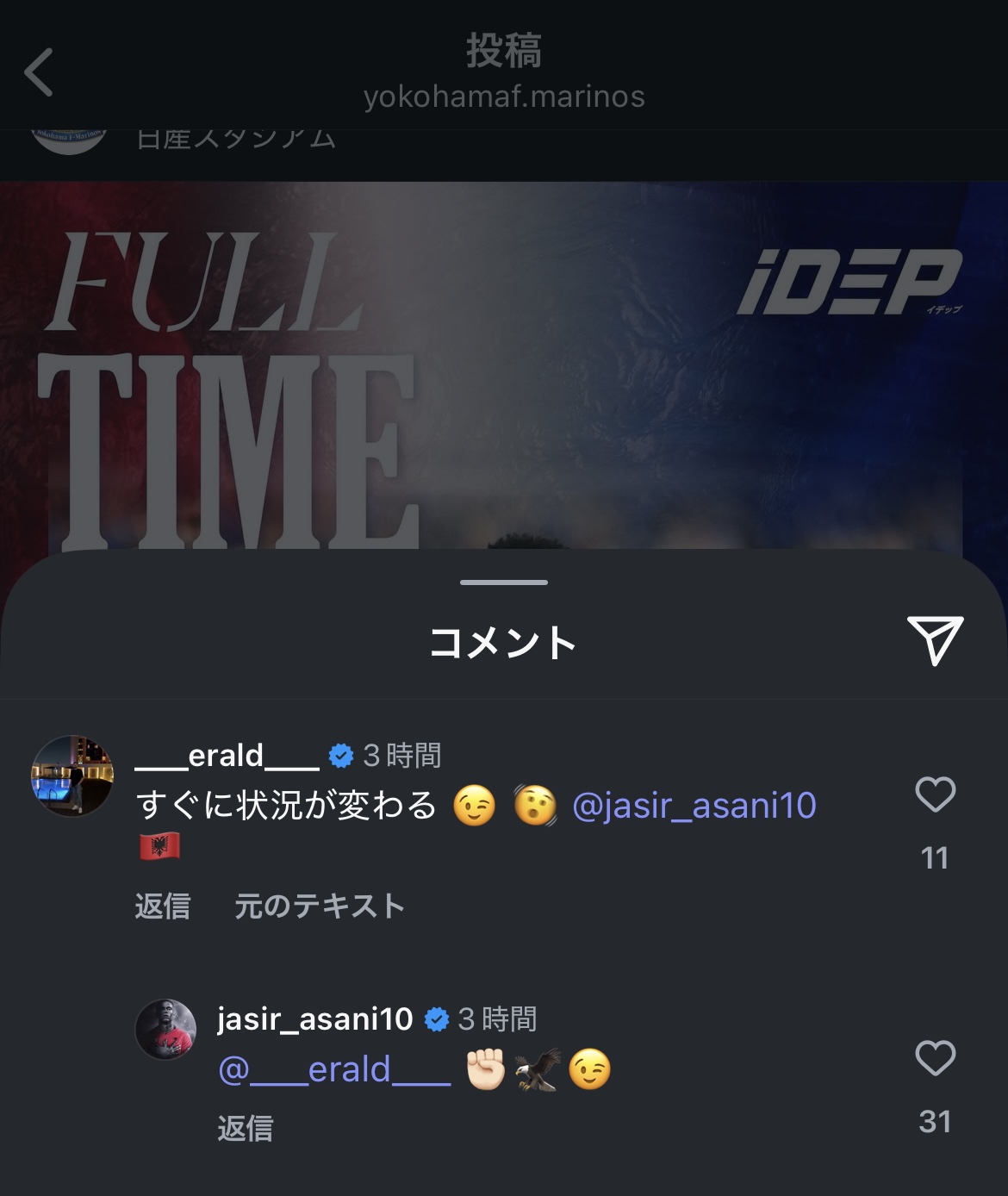View the profile picture of ___erald___
Image resolution: width=1008 pixels, height=1196 pixels.
[72, 776]
